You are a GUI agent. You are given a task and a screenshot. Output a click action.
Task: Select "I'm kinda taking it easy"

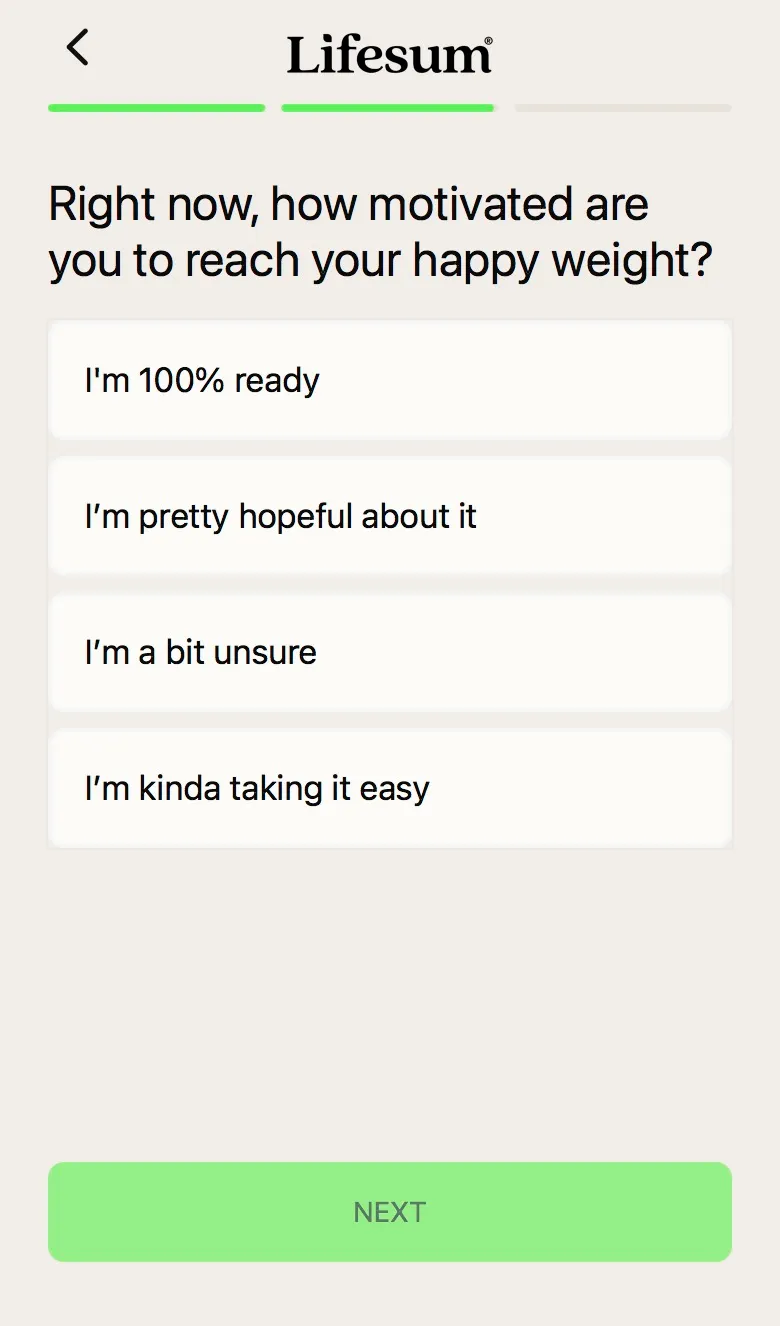(390, 788)
